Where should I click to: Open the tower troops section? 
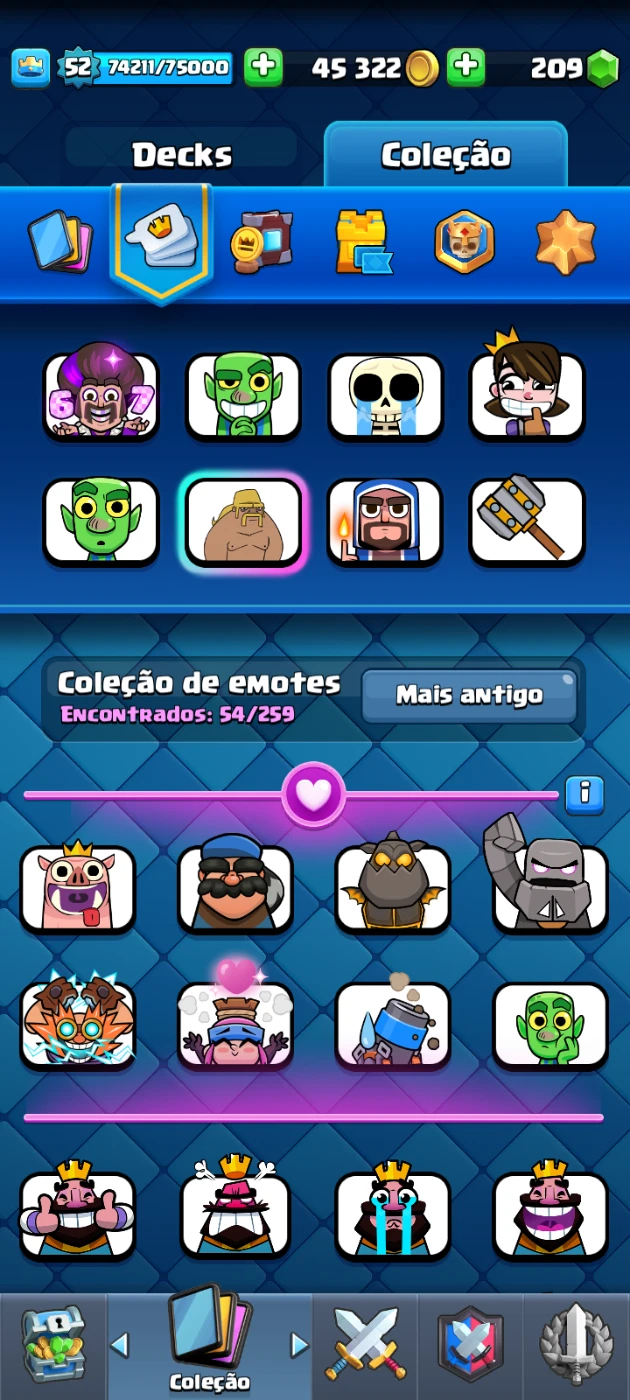[363, 241]
